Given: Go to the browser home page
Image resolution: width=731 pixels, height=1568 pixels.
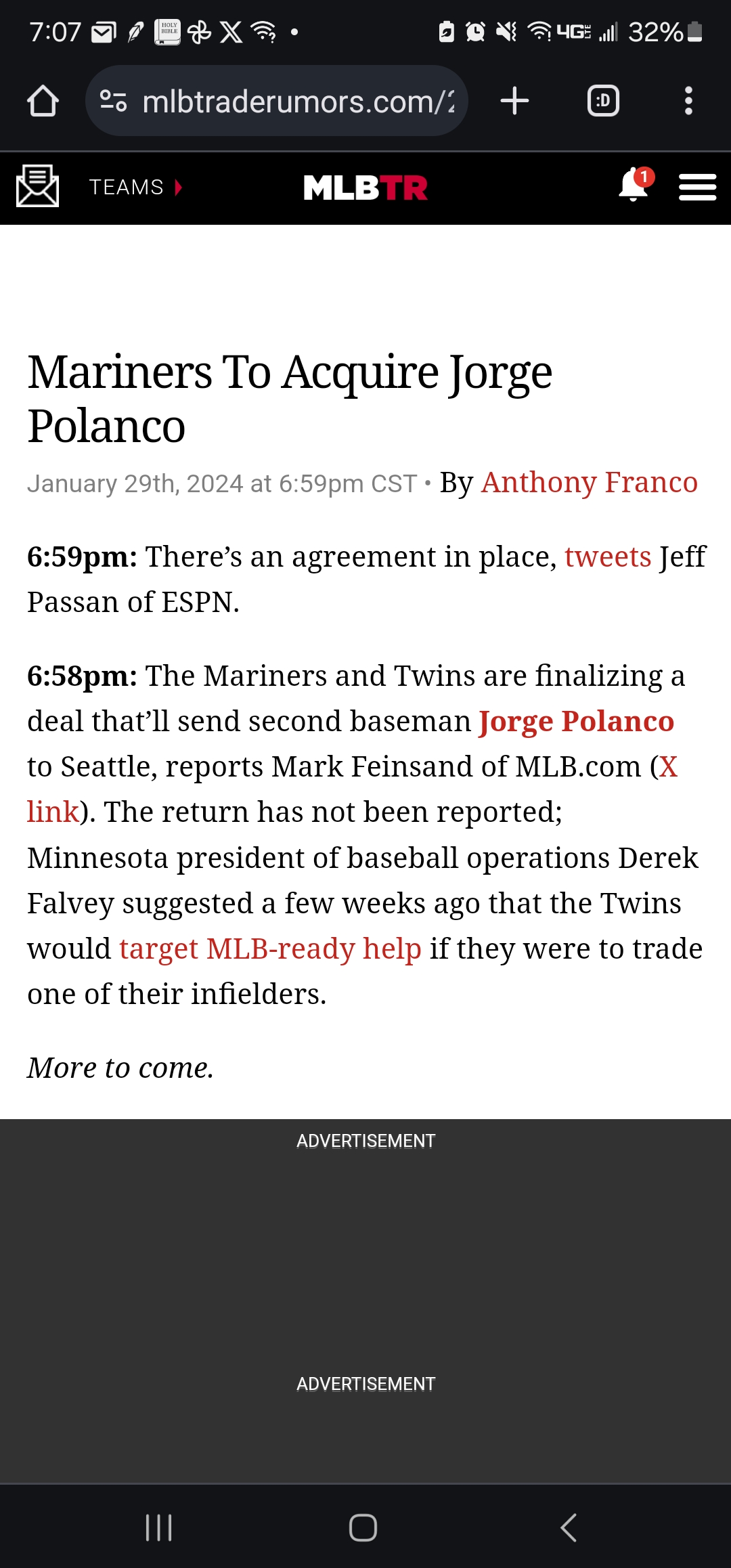Looking at the screenshot, I should point(43,102).
